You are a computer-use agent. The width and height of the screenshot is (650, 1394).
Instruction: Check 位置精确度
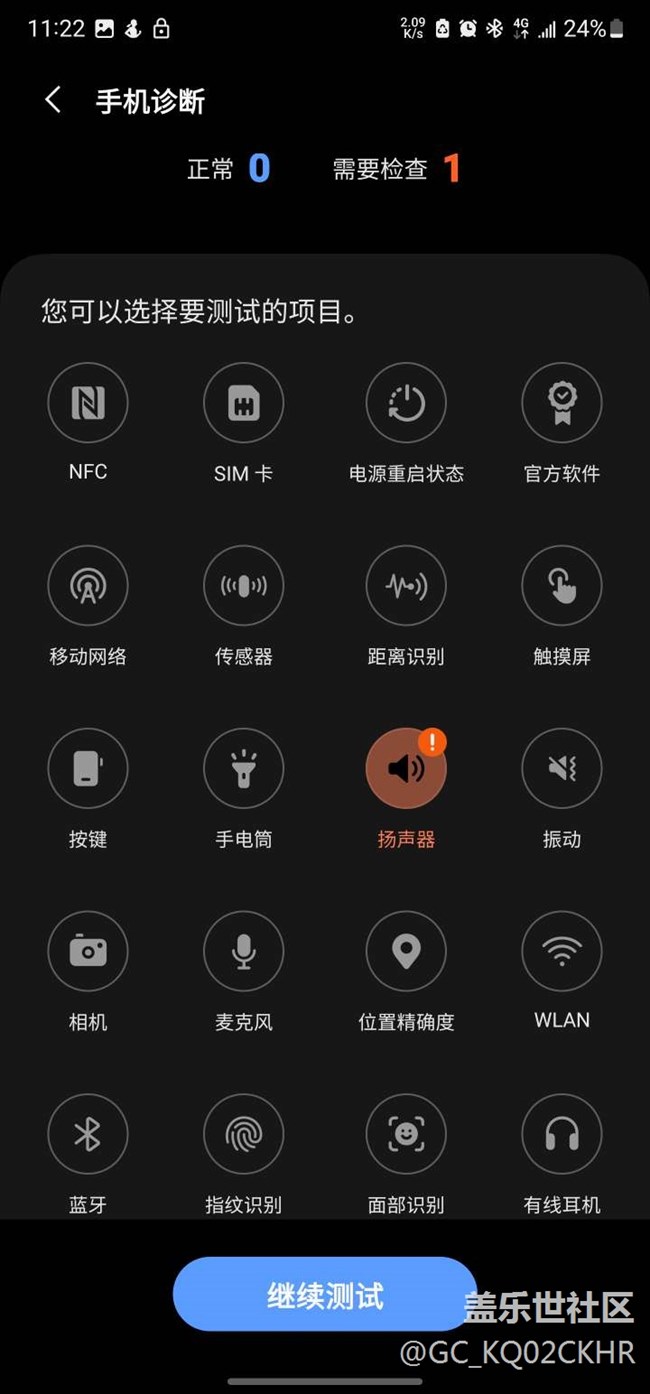tap(406, 951)
